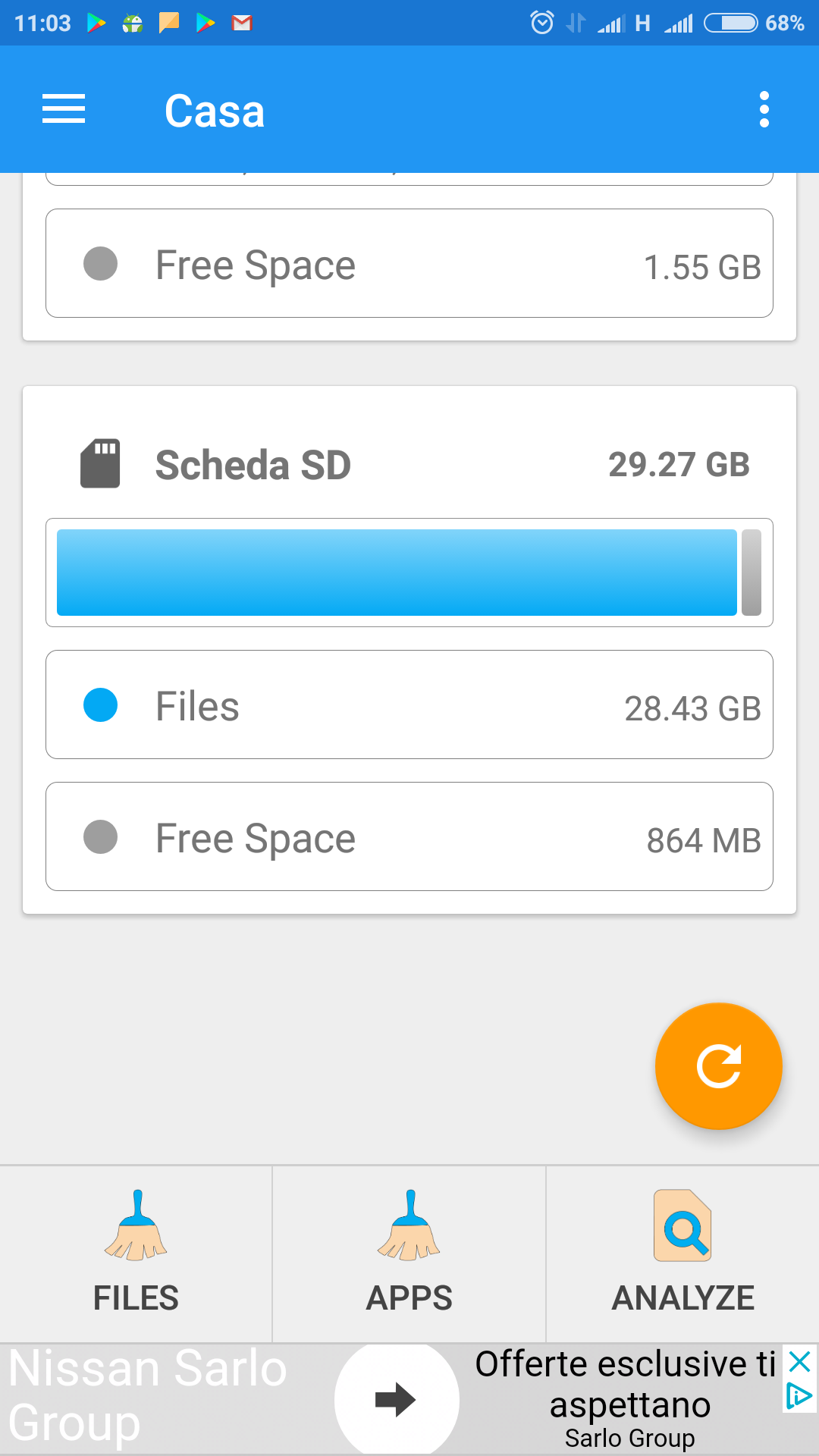Open the hamburger drawer menu
Image resolution: width=819 pixels, height=1456 pixels.
64,109
